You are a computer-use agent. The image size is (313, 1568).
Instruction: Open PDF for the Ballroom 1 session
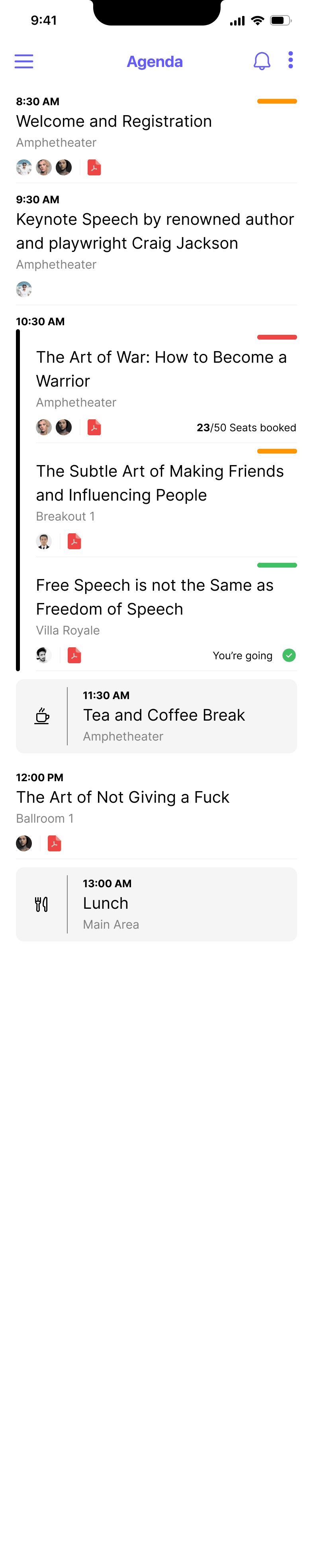[x=55, y=844]
